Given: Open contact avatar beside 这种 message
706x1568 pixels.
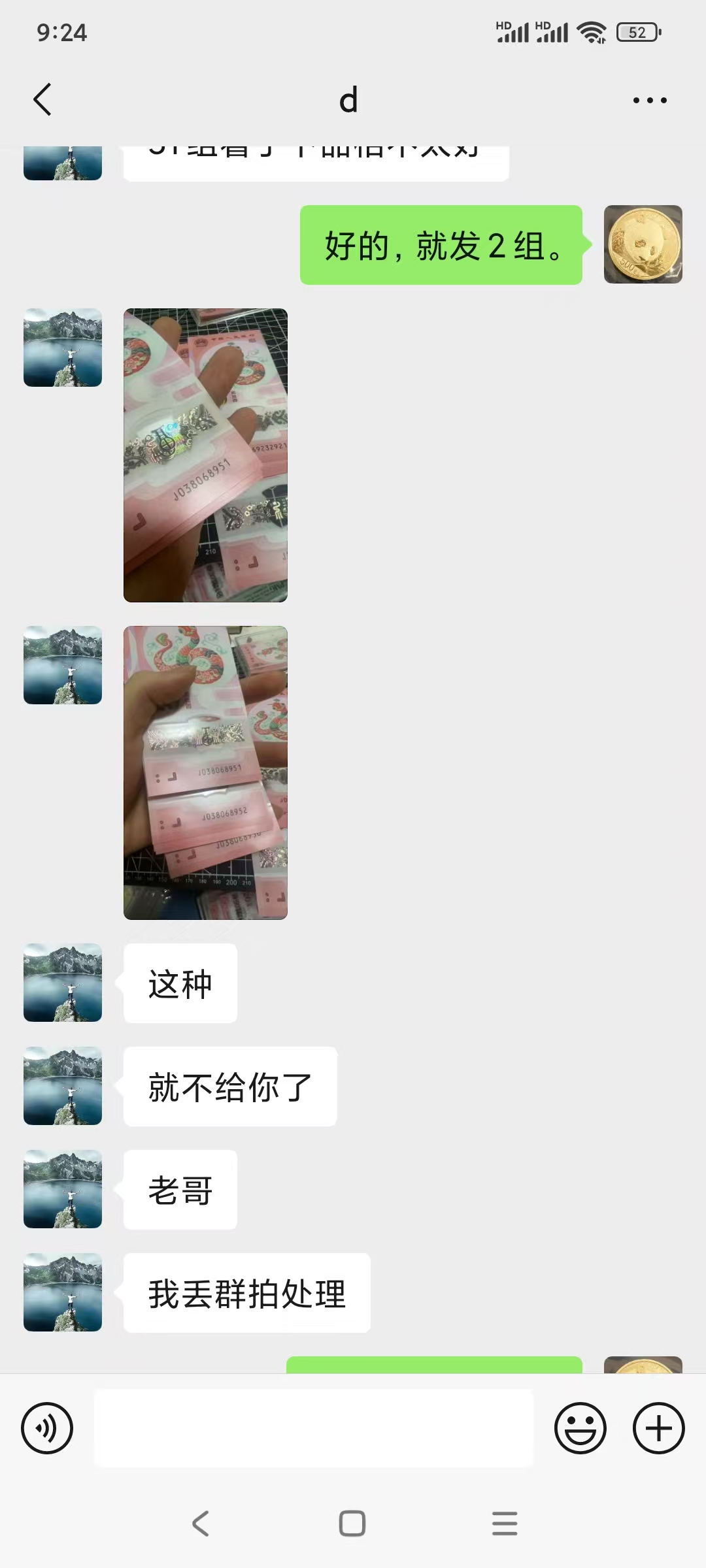Looking at the screenshot, I should pos(63,983).
